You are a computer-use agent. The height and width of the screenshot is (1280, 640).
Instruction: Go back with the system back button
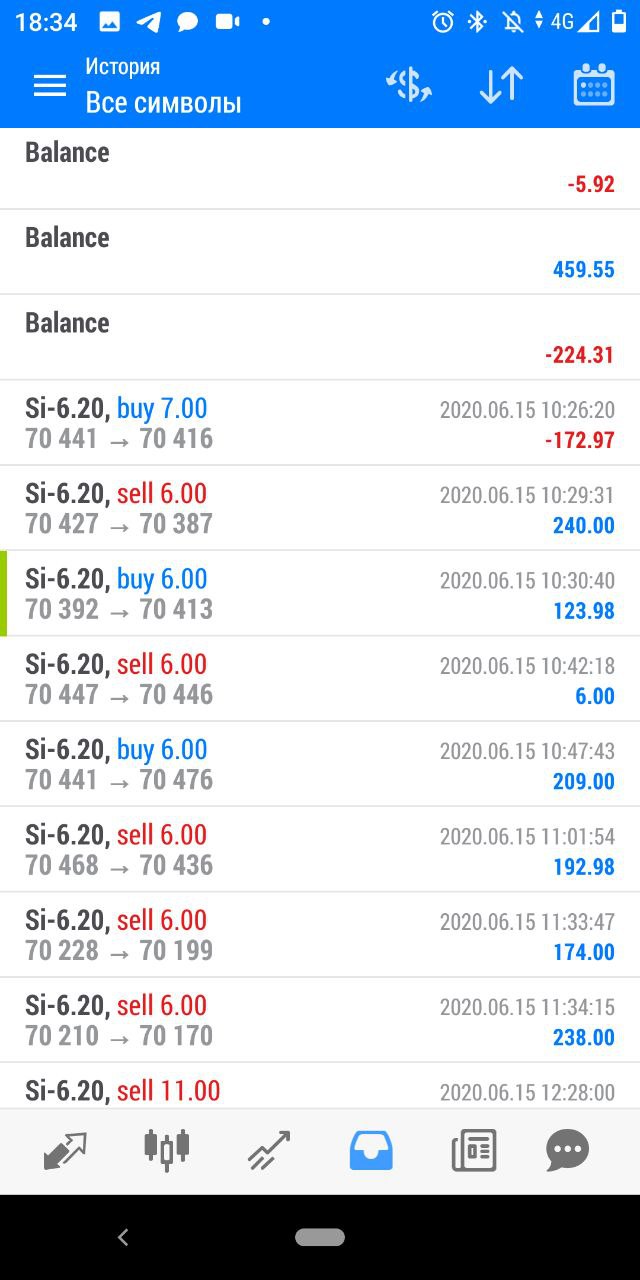point(123,1237)
